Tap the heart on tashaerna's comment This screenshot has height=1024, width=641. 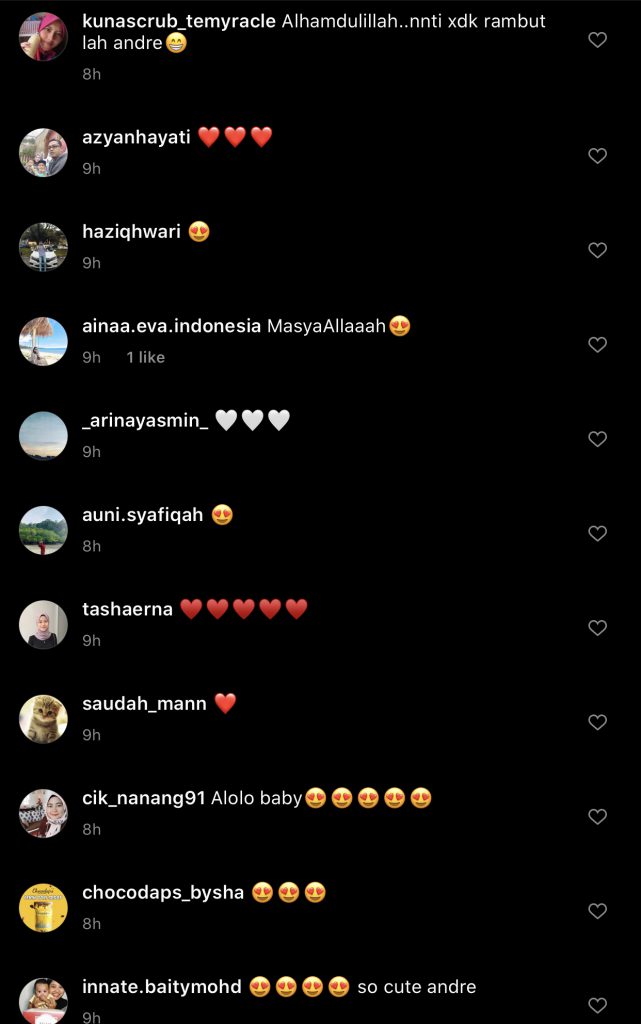(597, 628)
